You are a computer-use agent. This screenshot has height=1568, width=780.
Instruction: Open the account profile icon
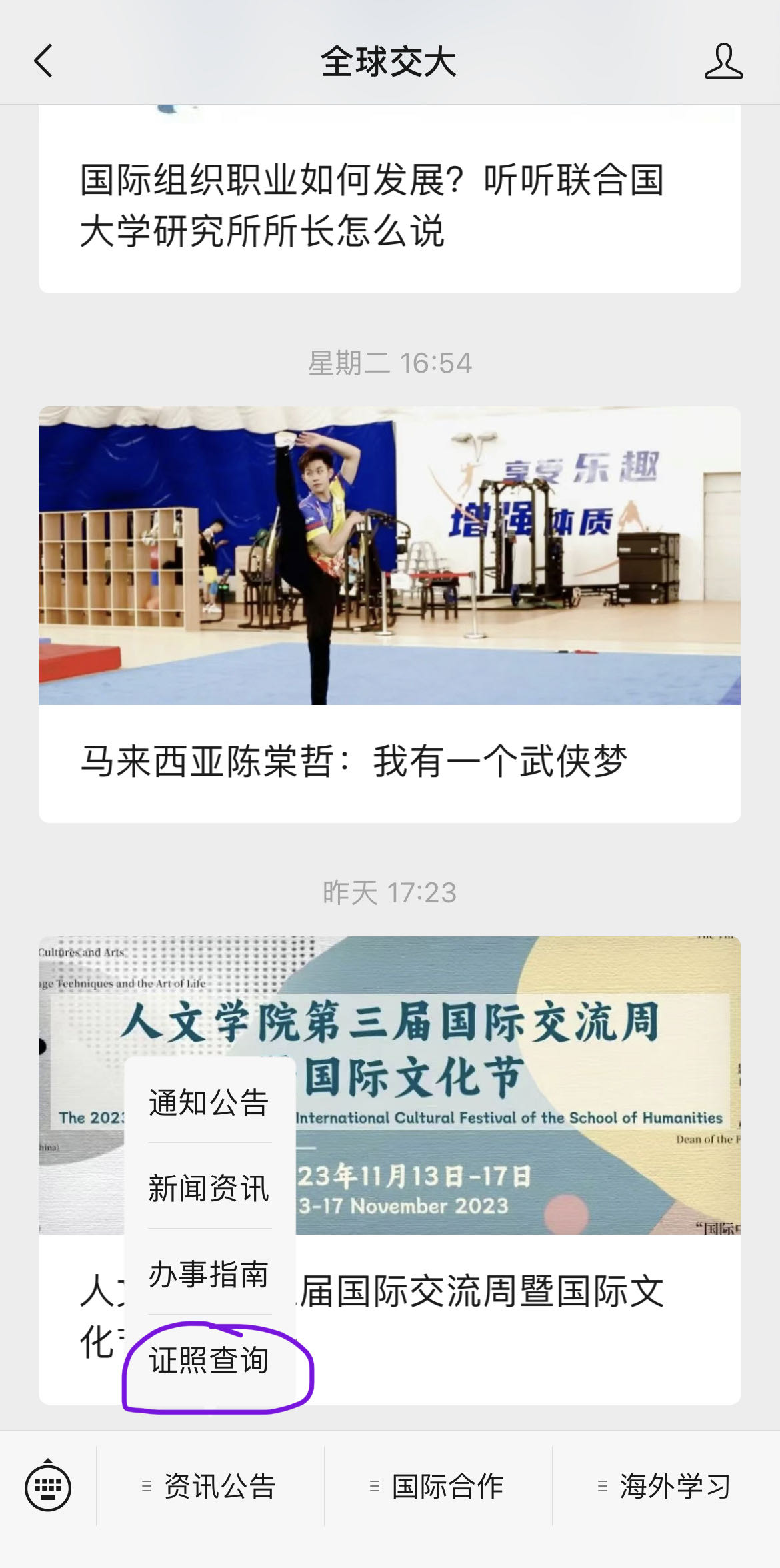tap(723, 61)
